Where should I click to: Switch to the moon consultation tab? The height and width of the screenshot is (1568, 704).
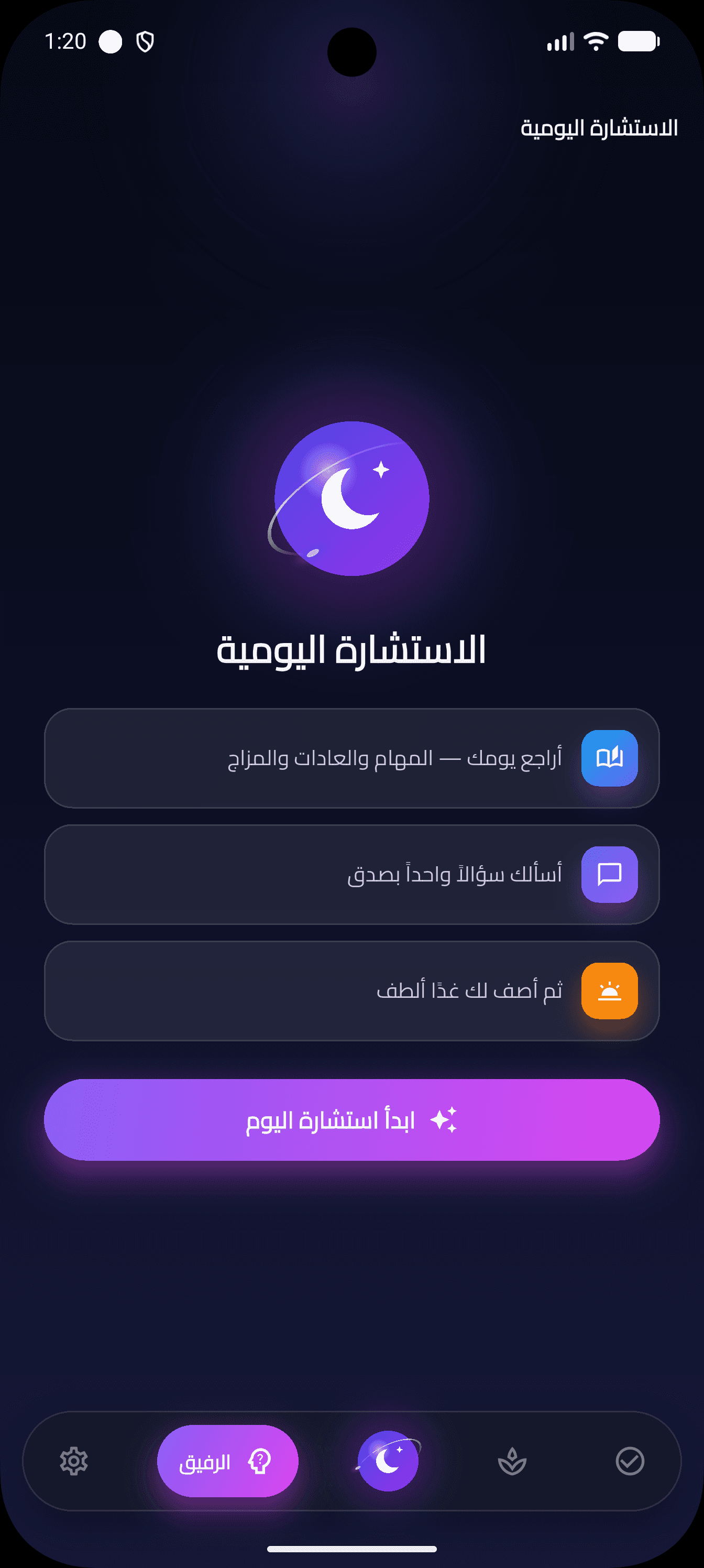click(388, 1461)
